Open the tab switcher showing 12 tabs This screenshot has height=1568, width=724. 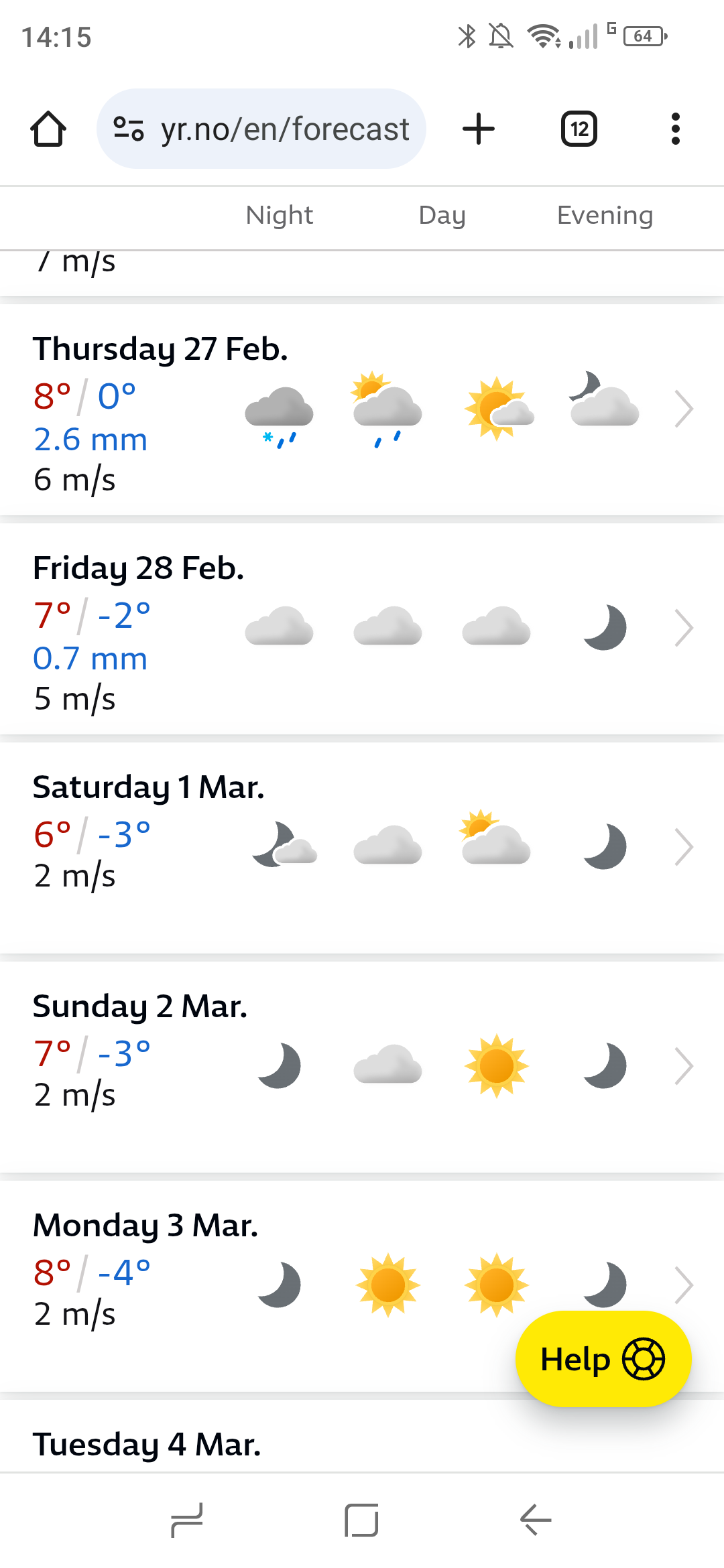click(x=579, y=129)
